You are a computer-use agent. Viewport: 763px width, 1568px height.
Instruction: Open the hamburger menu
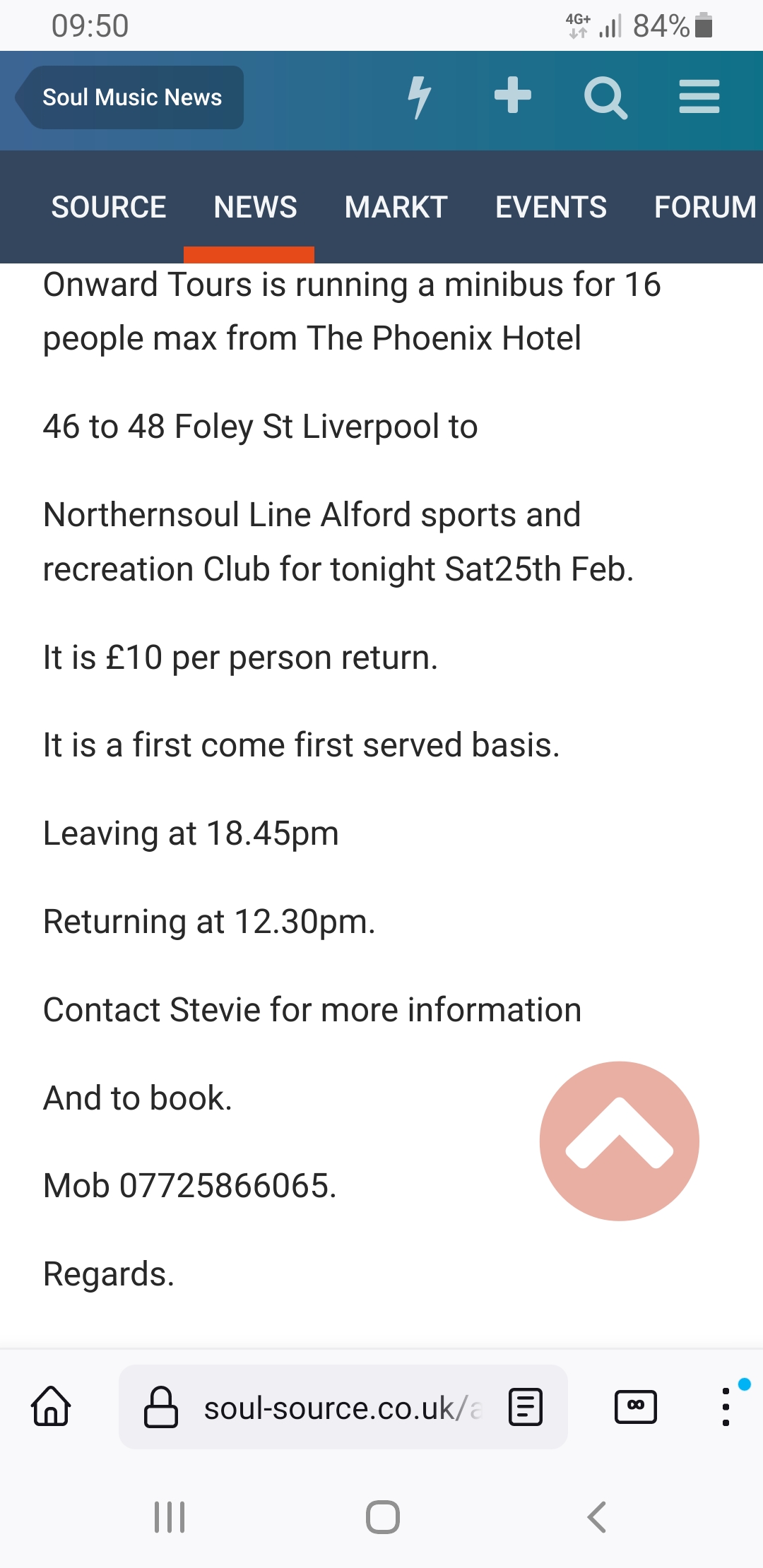699,97
